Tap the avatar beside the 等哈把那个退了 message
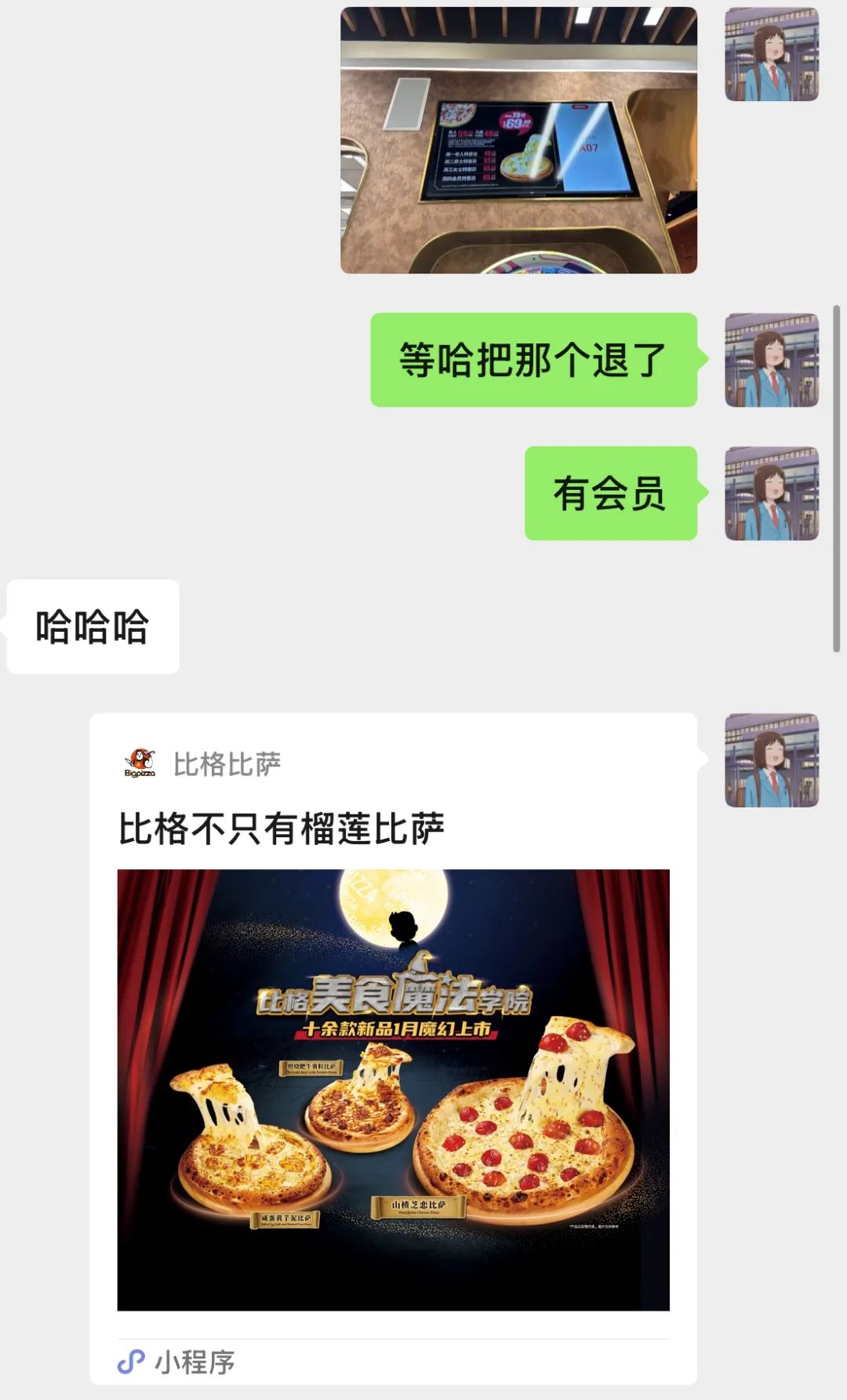 (771, 360)
